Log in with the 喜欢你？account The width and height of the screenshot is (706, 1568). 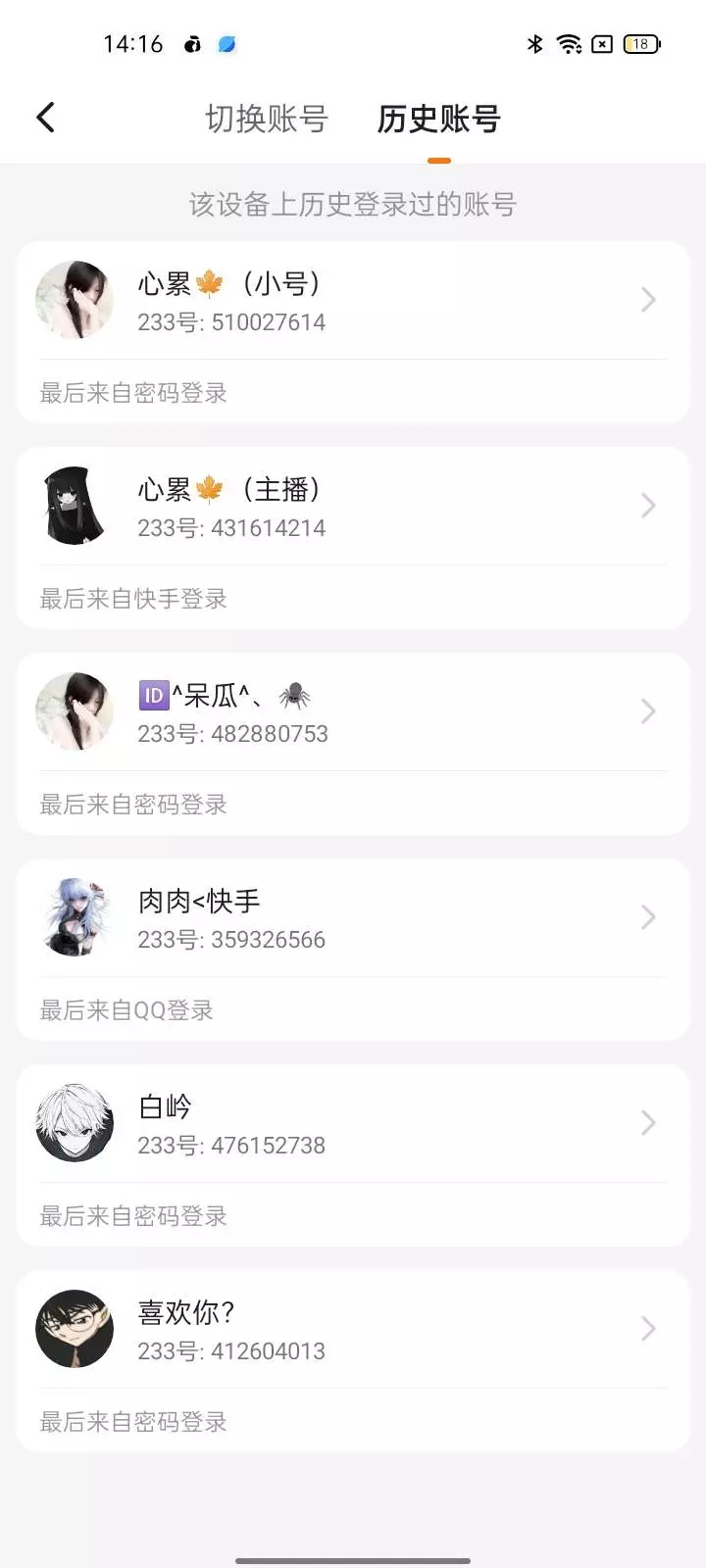coord(353,1331)
